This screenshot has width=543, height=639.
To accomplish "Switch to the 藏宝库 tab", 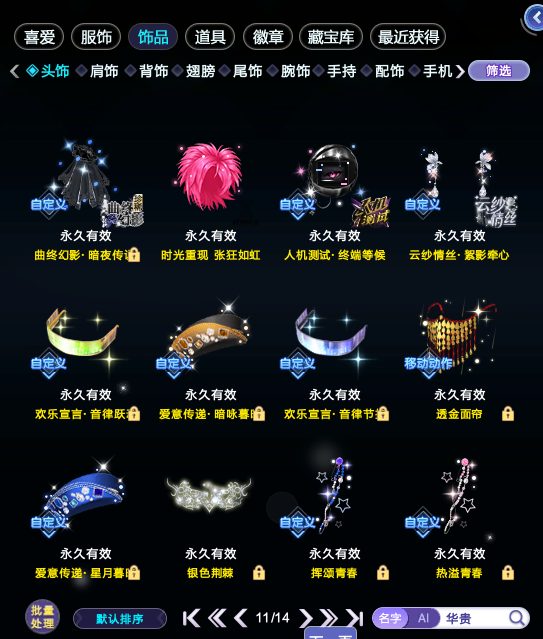I will (x=331, y=37).
